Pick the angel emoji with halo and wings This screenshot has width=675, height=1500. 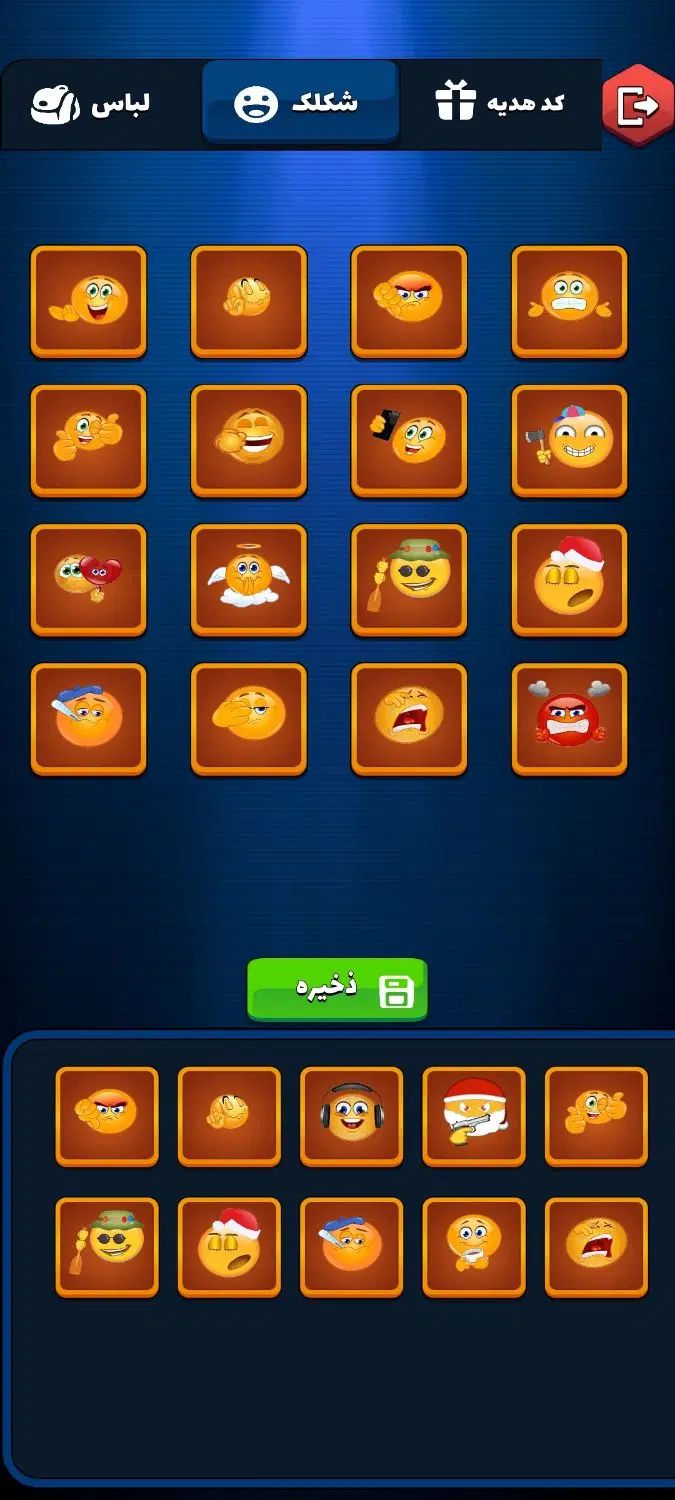click(249, 580)
